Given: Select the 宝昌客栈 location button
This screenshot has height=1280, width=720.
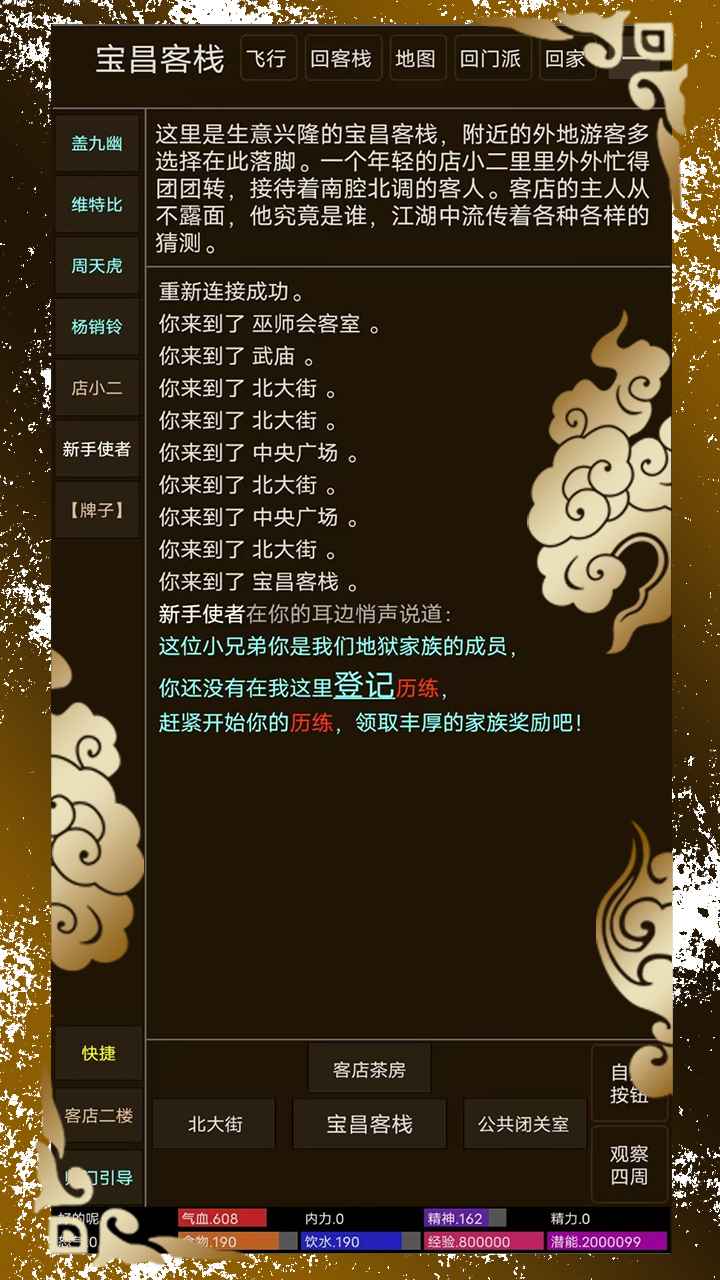Looking at the screenshot, I should [x=369, y=1124].
